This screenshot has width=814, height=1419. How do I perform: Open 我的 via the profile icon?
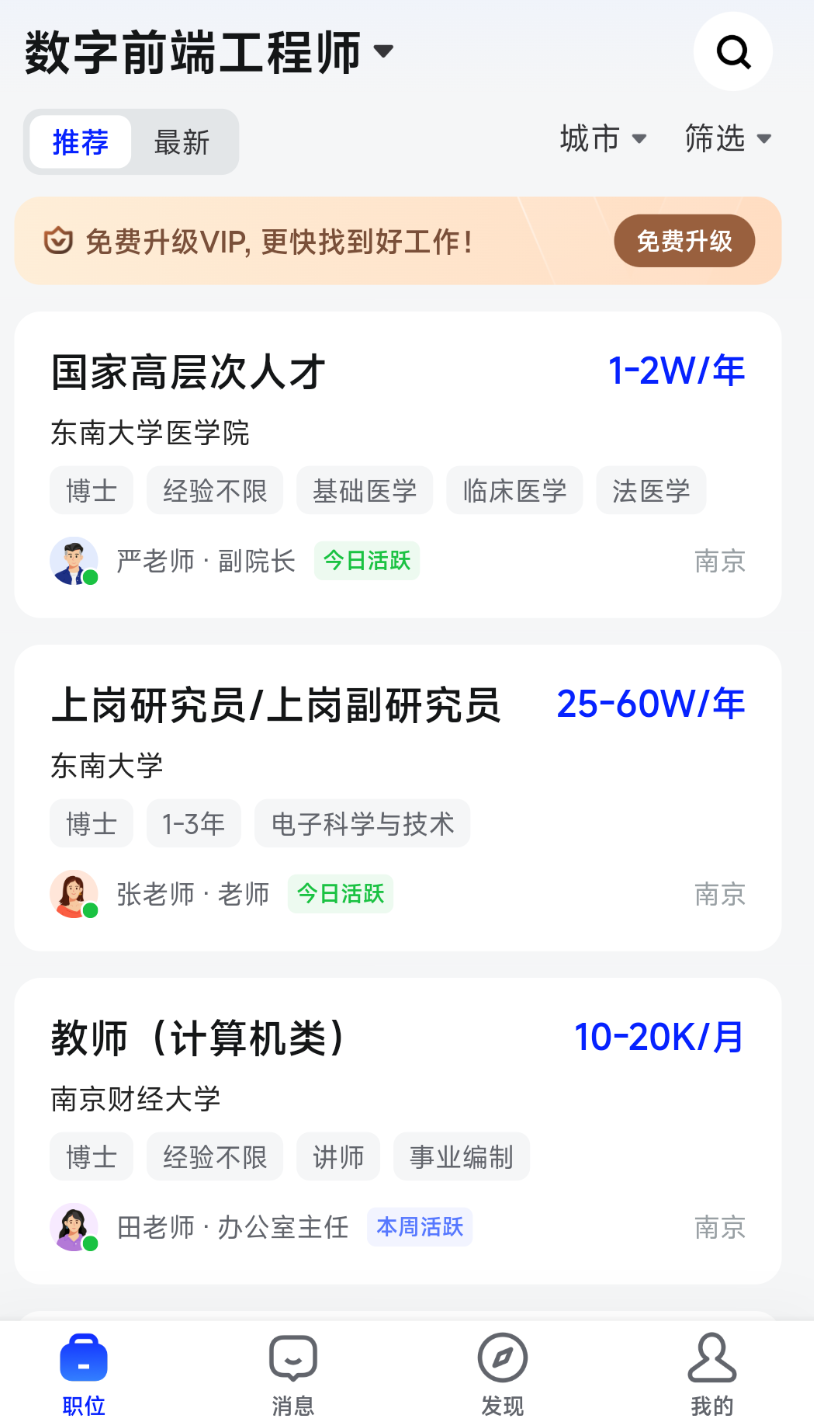click(x=712, y=1357)
